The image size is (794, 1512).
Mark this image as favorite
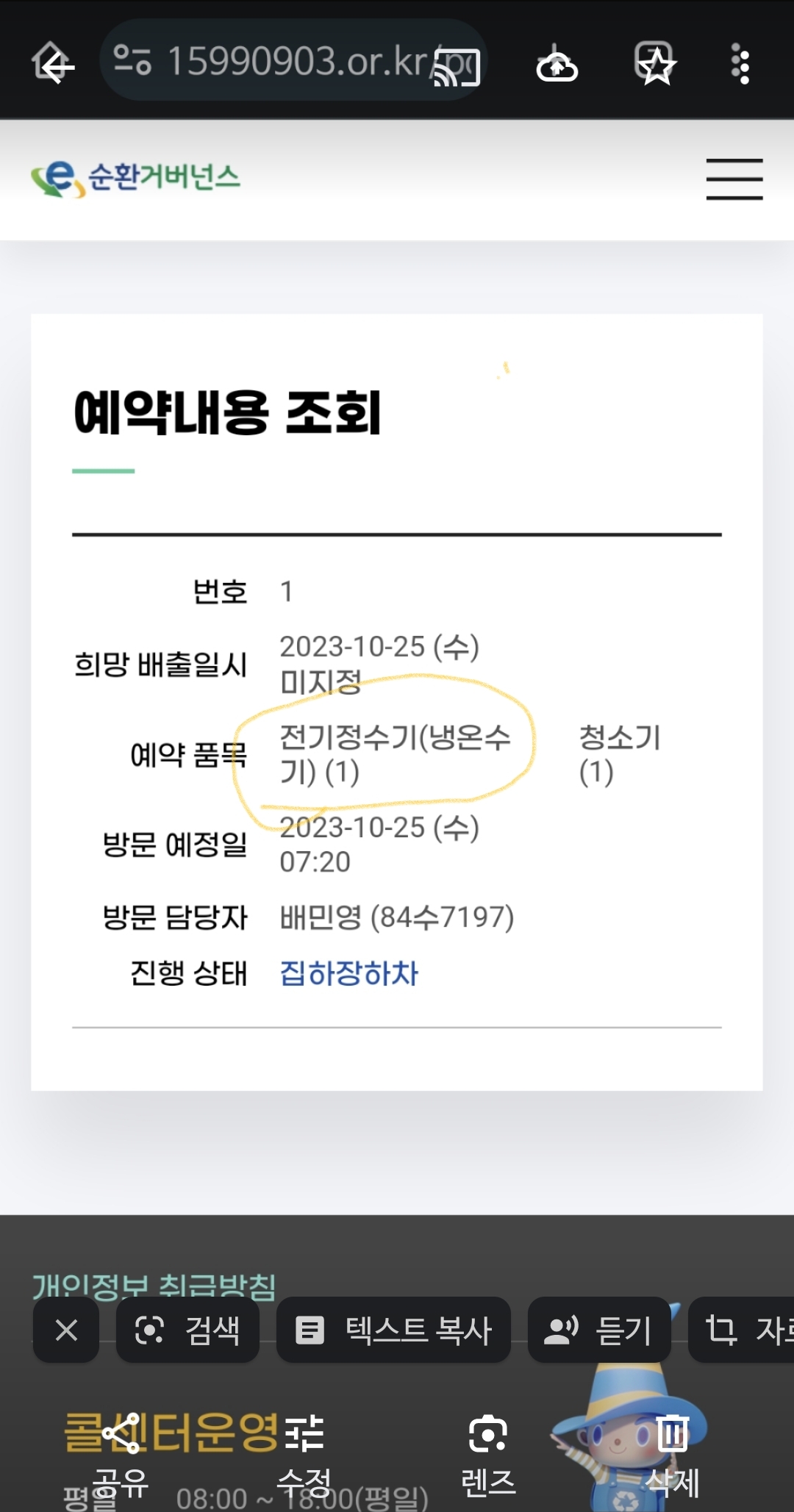[654, 65]
